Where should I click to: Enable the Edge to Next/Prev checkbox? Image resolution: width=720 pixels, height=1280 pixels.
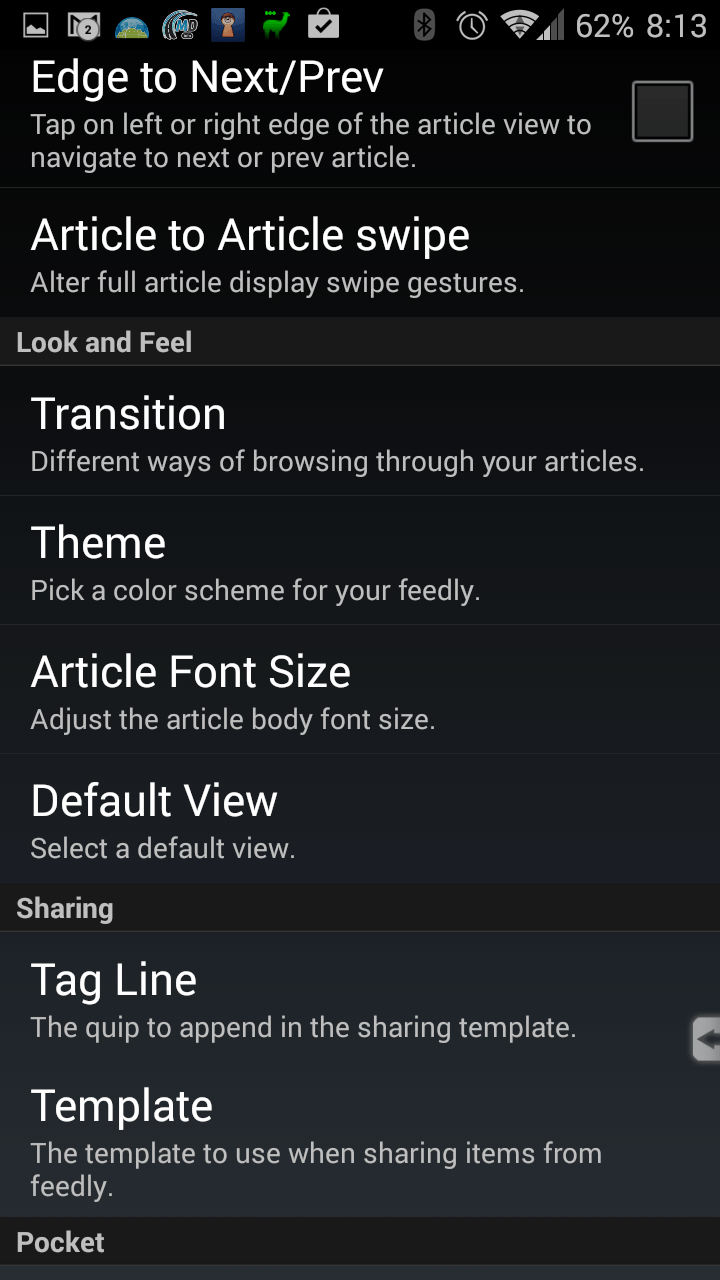click(662, 111)
